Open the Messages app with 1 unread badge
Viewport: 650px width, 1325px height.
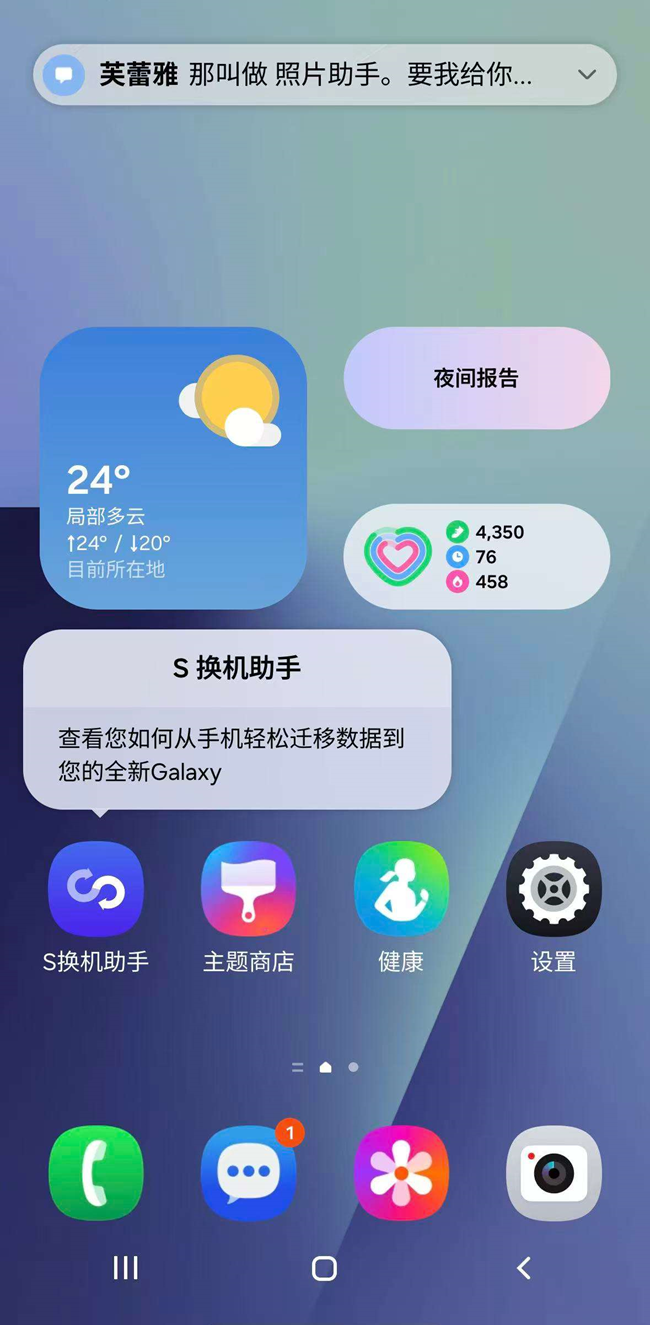[x=248, y=1173]
